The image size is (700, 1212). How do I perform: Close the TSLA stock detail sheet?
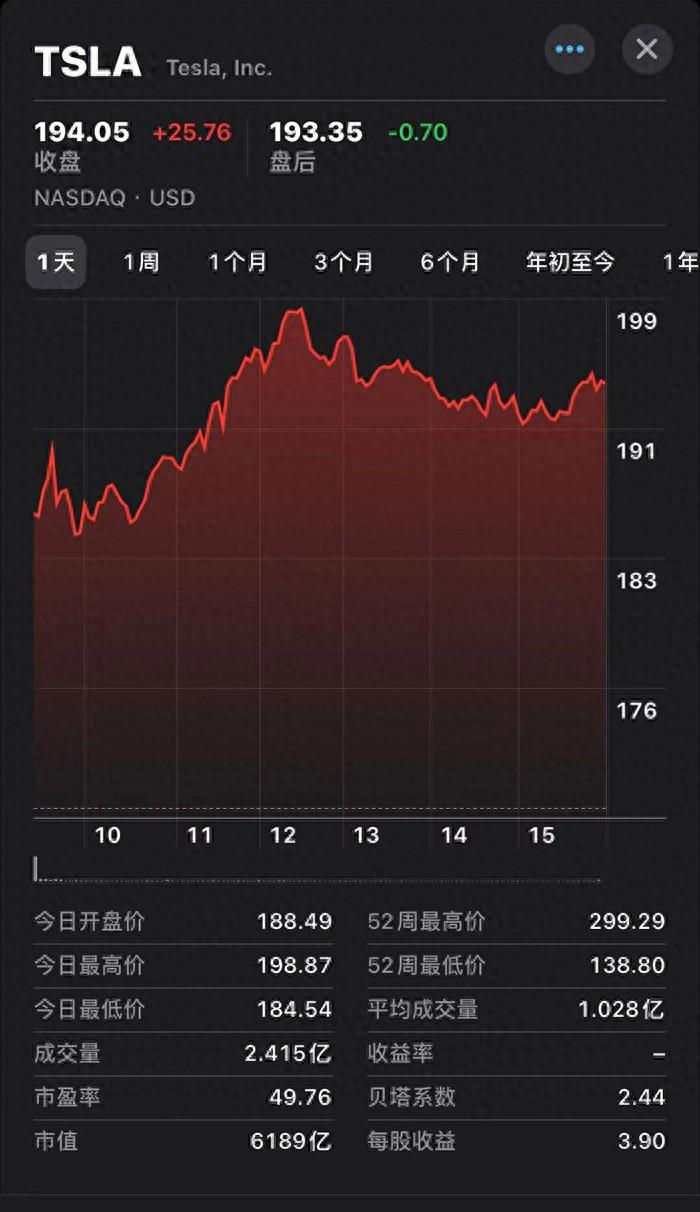[x=647, y=49]
